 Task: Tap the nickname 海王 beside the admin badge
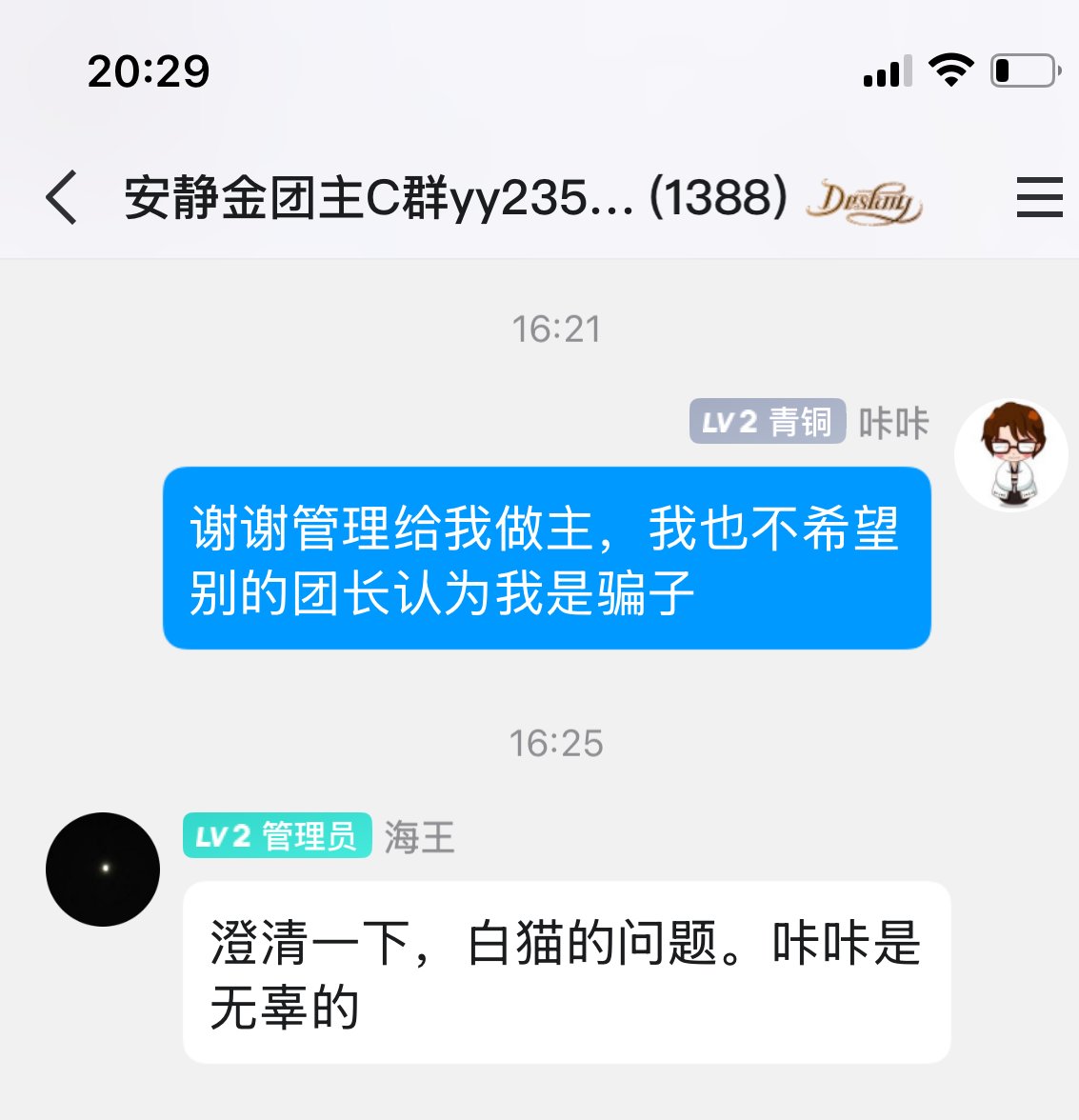pyautogui.click(x=417, y=838)
